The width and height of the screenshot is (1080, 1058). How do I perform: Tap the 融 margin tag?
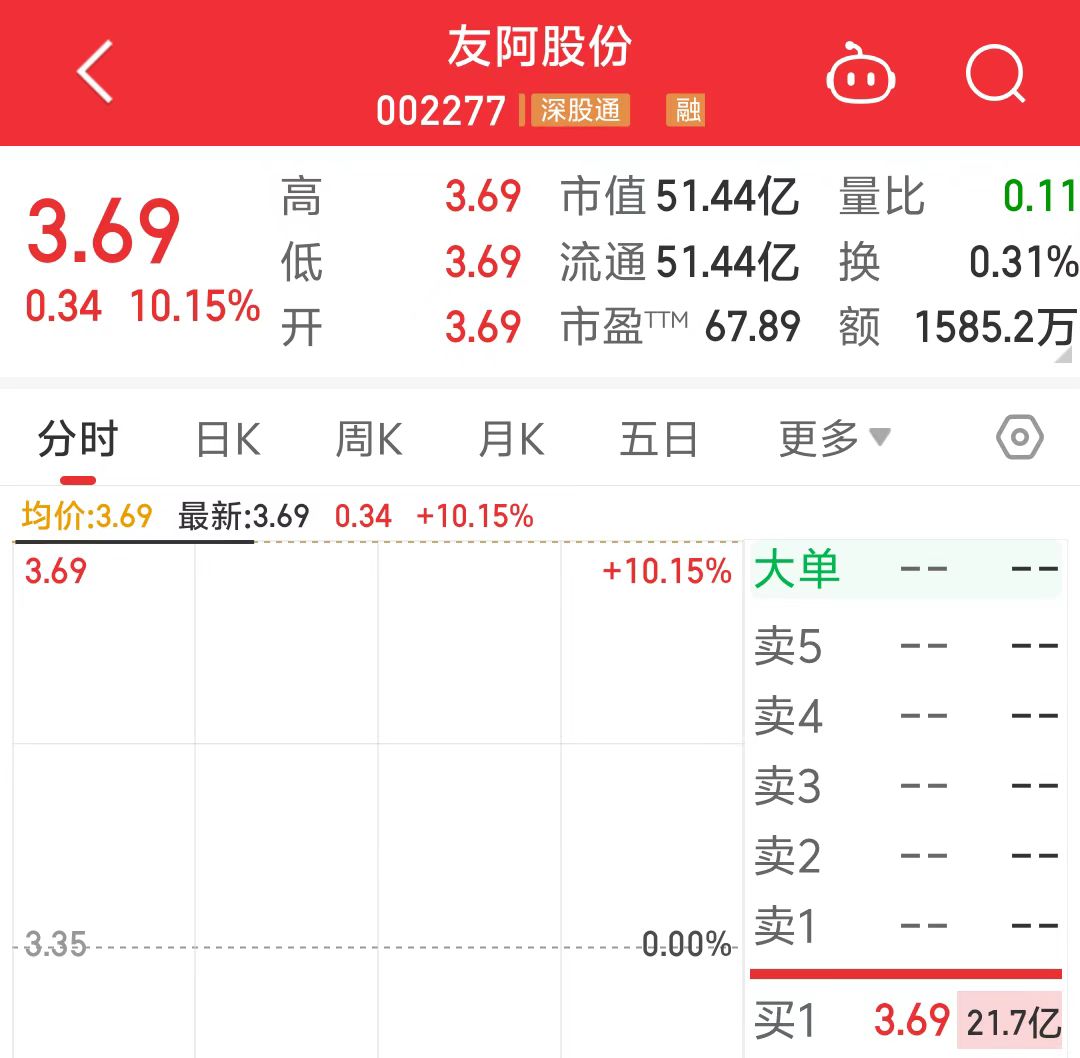pyautogui.click(x=687, y=110)
